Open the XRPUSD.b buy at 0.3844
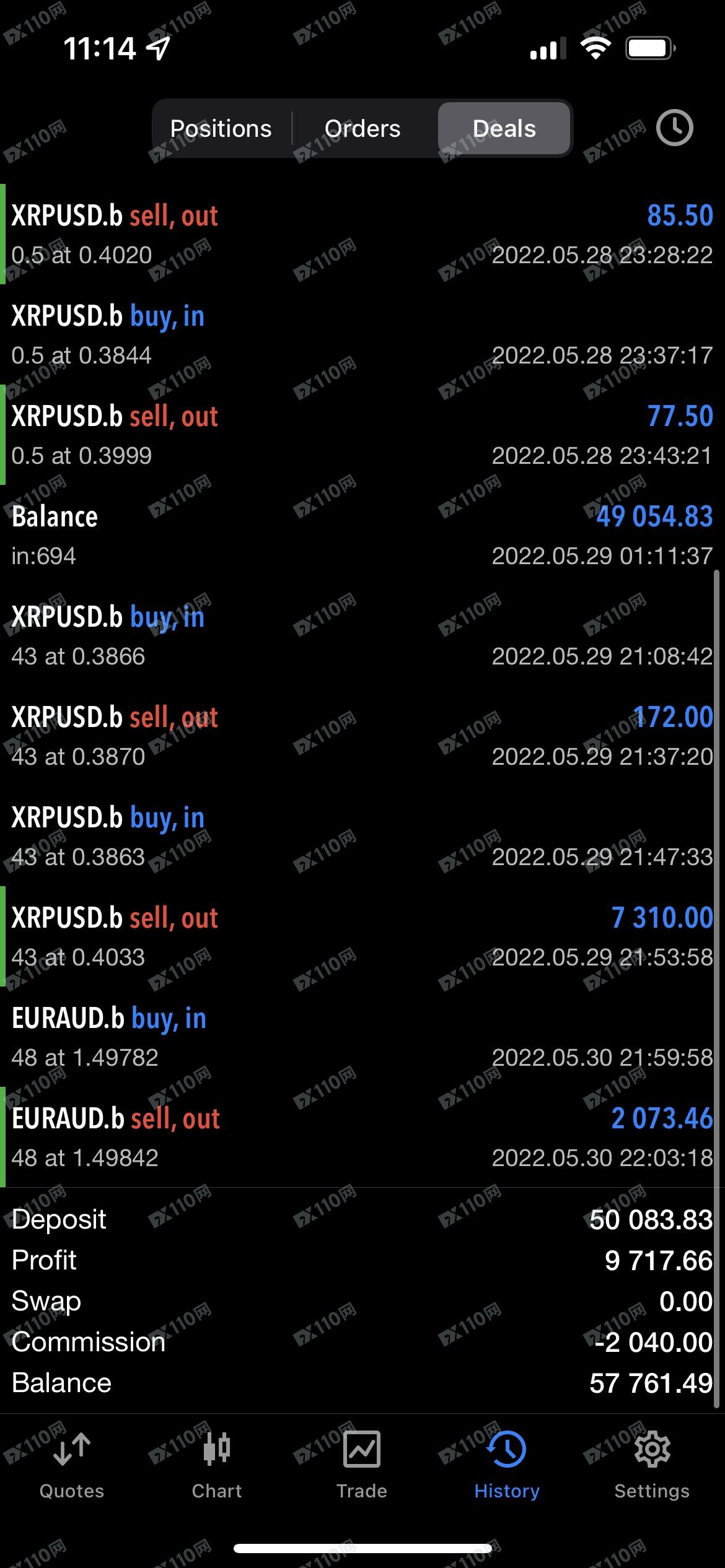Image resolution: width=725 pixels, height=1568 pixels. 362,334
